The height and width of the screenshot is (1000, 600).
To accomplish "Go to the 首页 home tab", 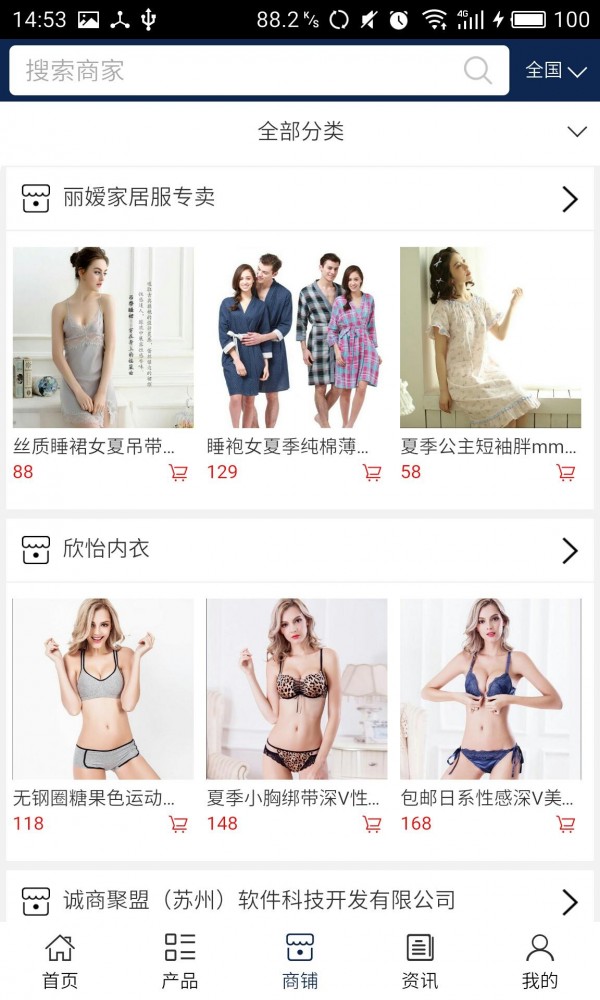I will (x=60, y=960).
